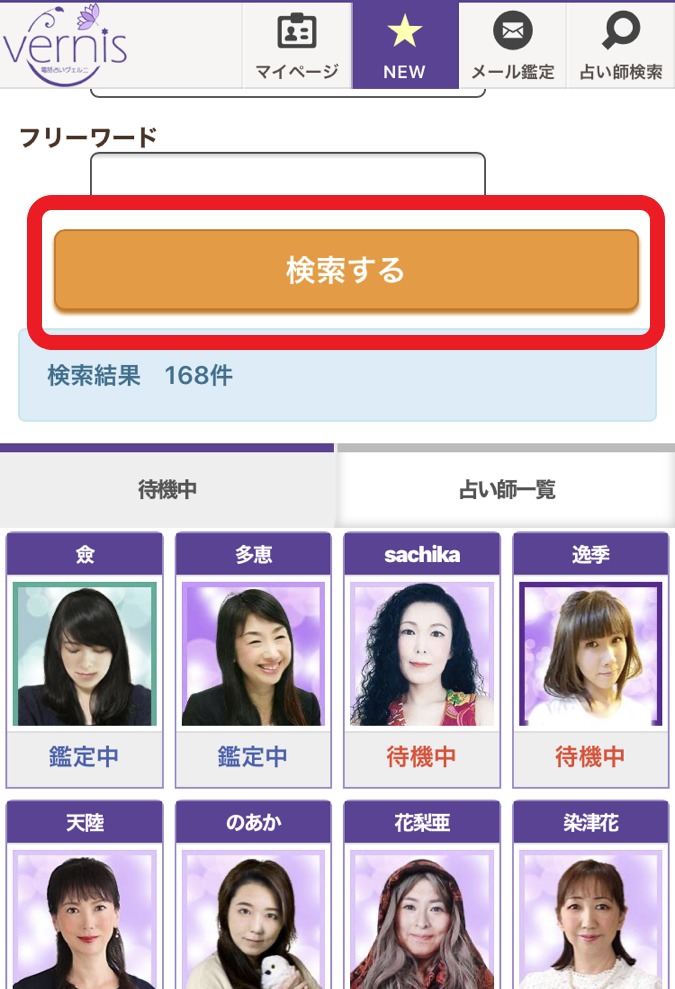Screen dimensions: 675x989
Task: Switch to the 占い師一覧 tab
Action: click(x=507, y=490)
